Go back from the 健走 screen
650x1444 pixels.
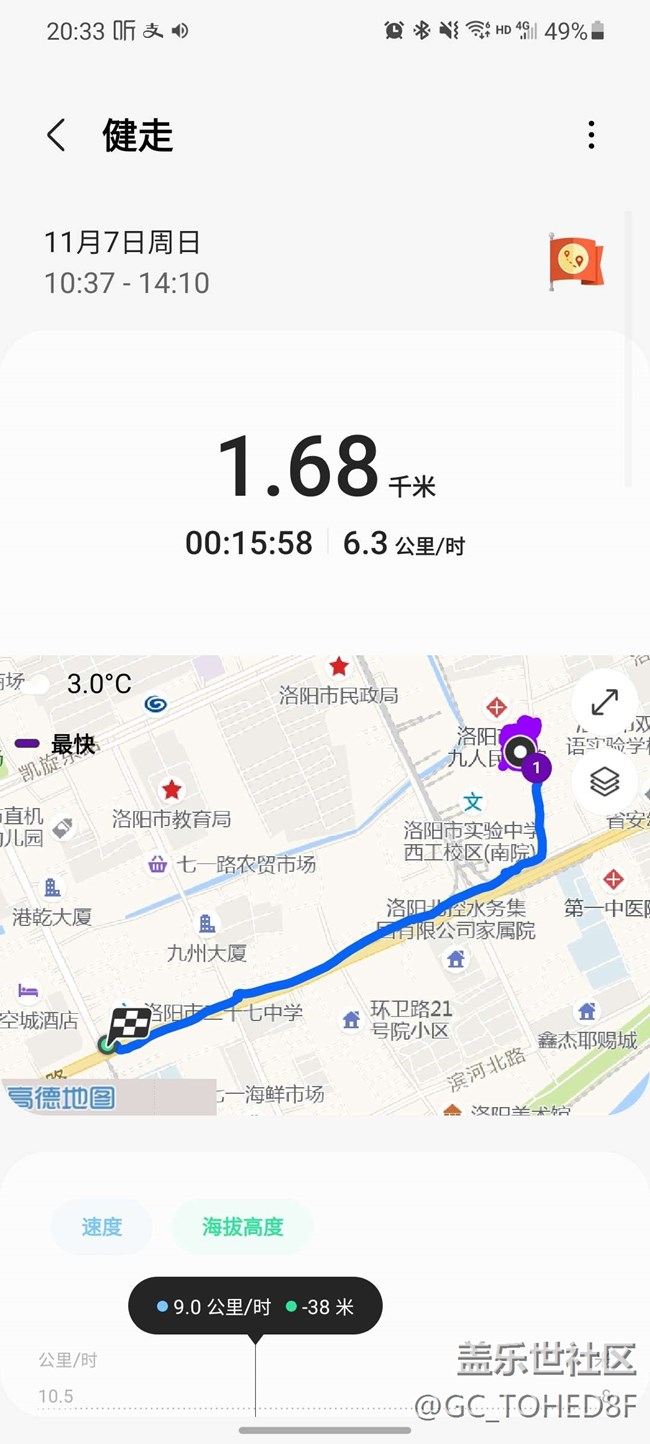pyautogui.click(x=56, y=135)
